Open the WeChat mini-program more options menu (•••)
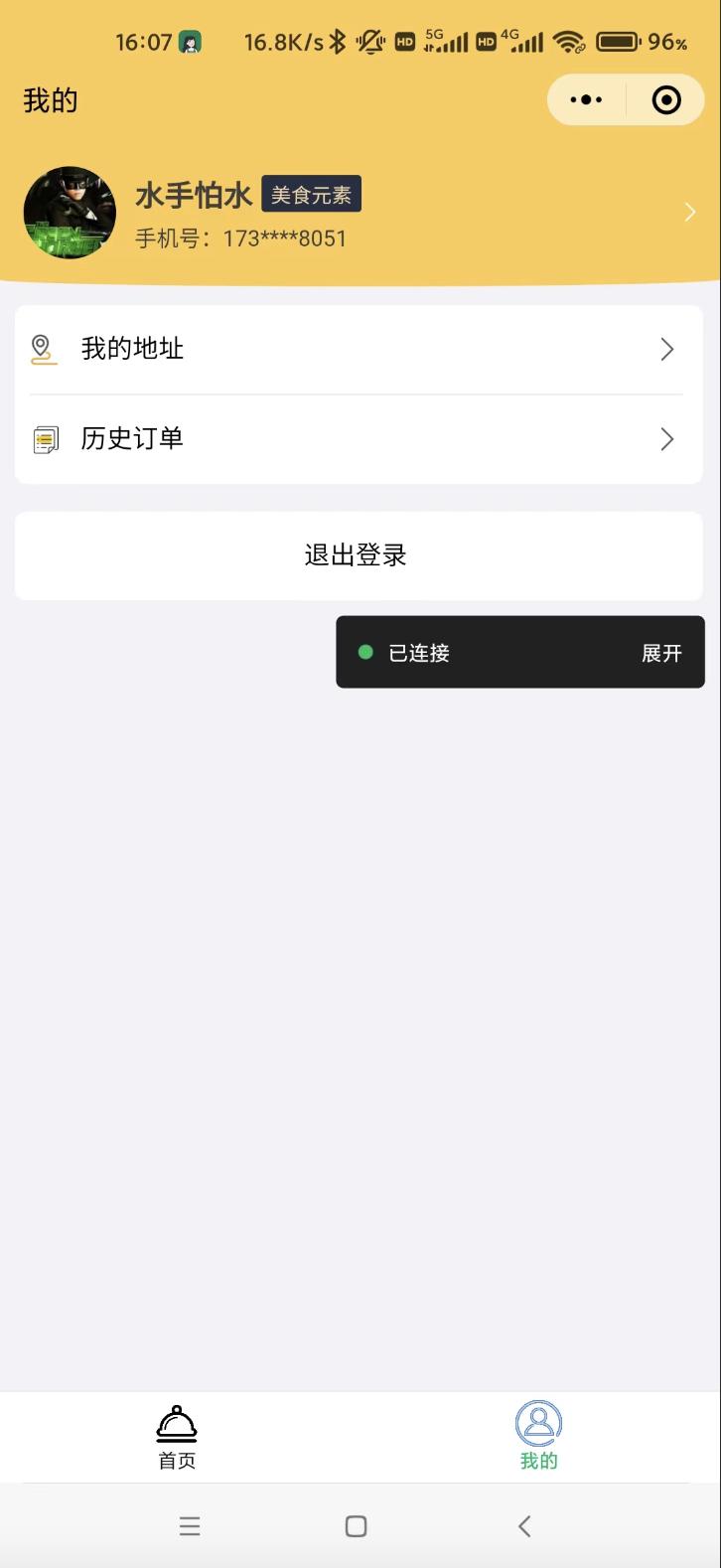Image resolution: width=721 pixels, height=1568 pixels. tap(585, 99)
